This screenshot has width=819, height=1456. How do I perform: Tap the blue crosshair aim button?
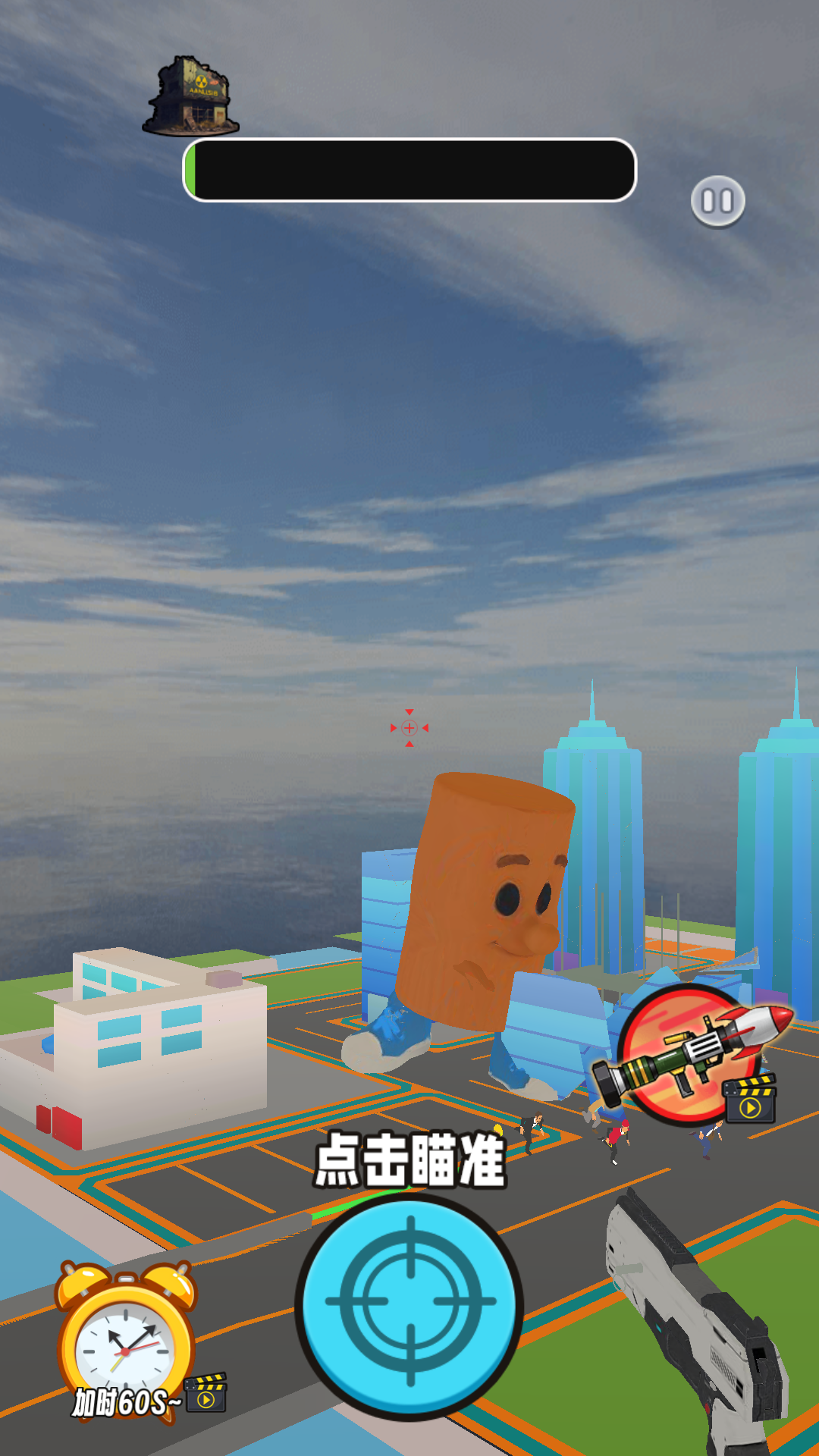(x=409, y=1301)
